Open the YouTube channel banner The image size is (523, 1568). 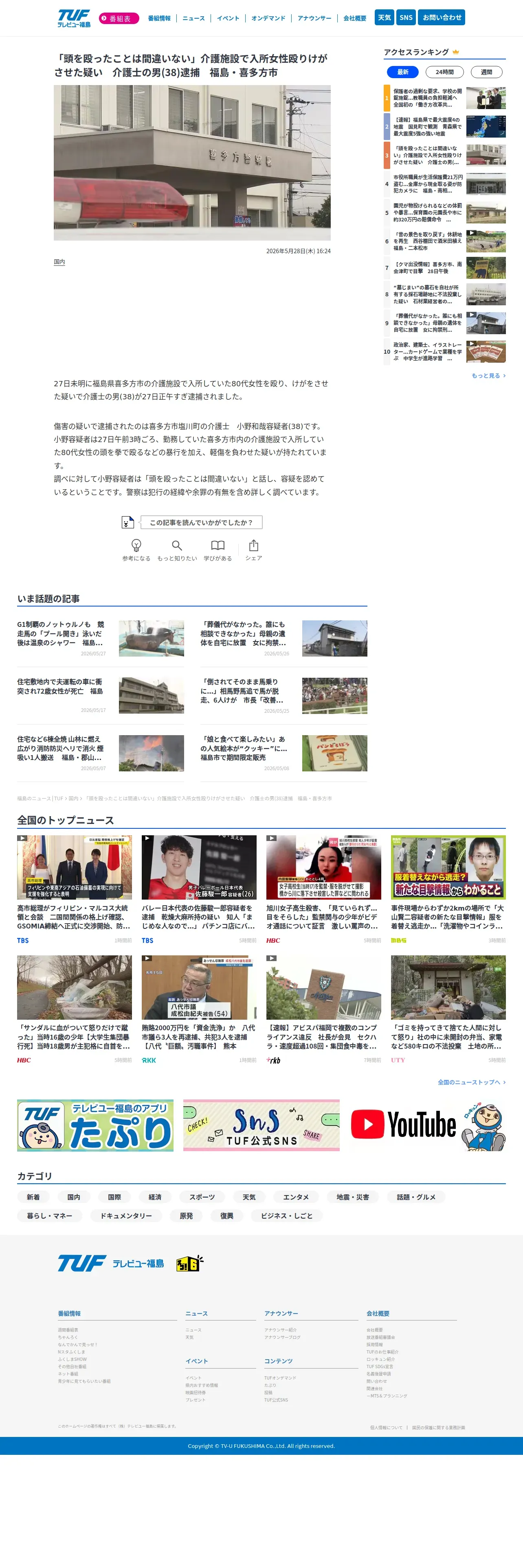[x=428, y=1125]
